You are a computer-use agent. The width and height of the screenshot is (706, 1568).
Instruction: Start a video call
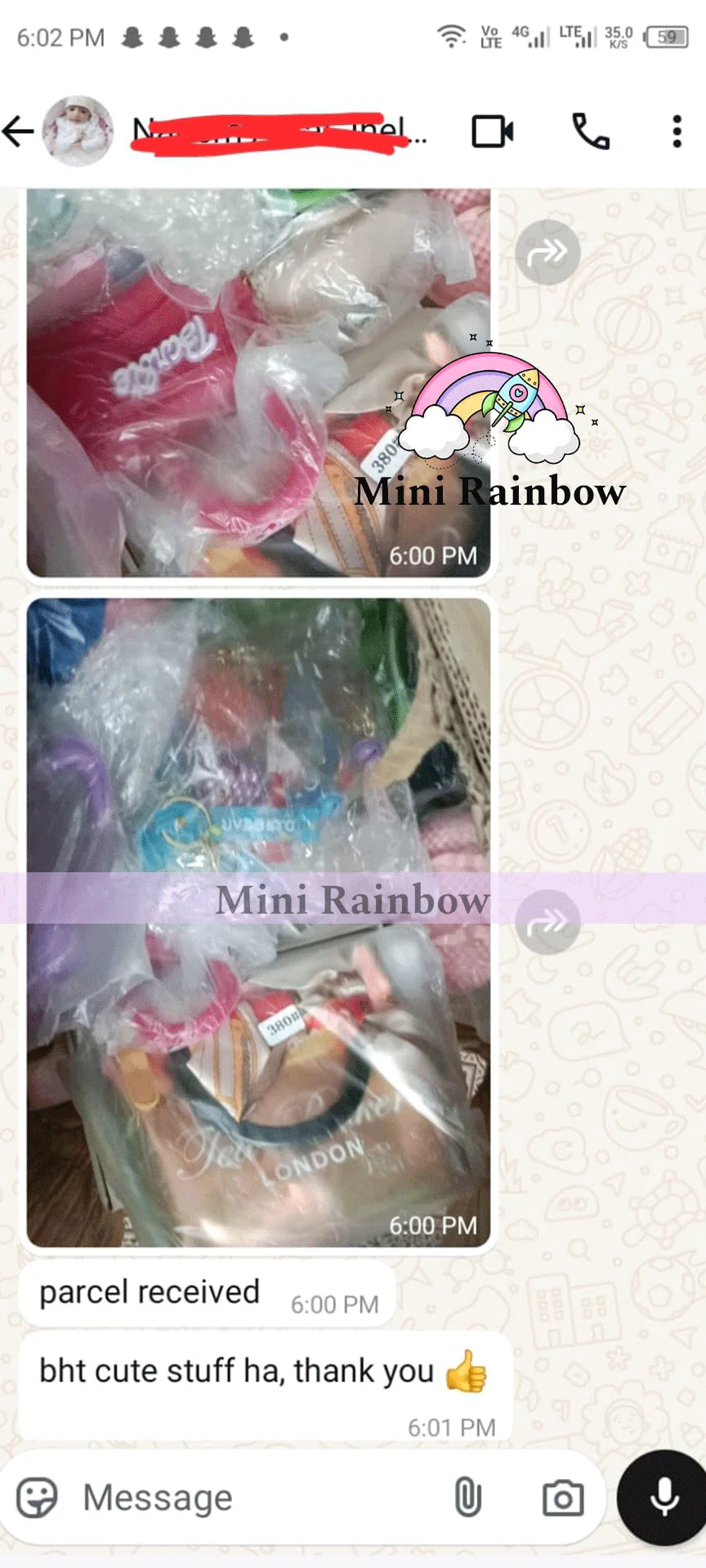[493, 131]
